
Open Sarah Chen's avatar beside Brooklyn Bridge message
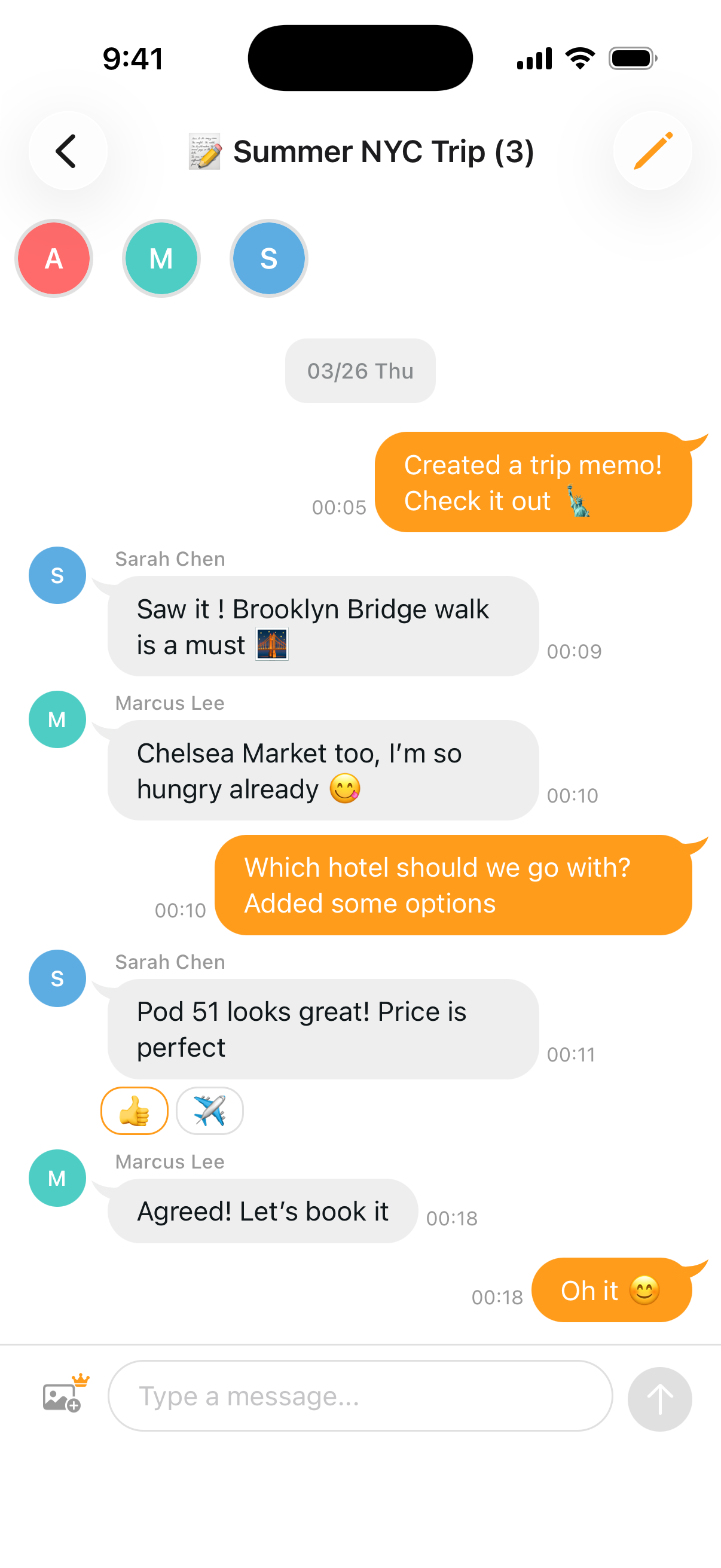(x=57, y=575)
